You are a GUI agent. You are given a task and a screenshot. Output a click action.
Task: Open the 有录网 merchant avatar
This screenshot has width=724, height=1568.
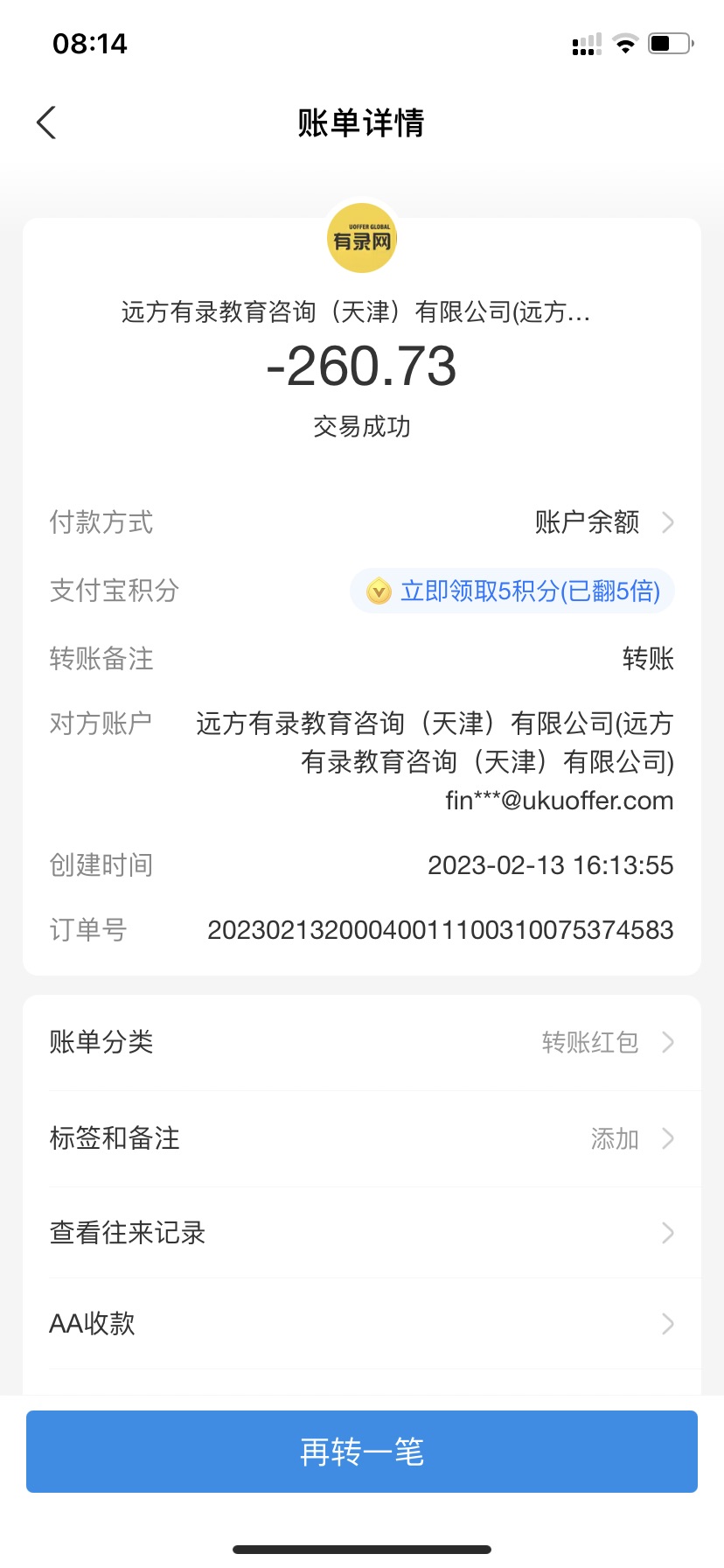[362, 239]
